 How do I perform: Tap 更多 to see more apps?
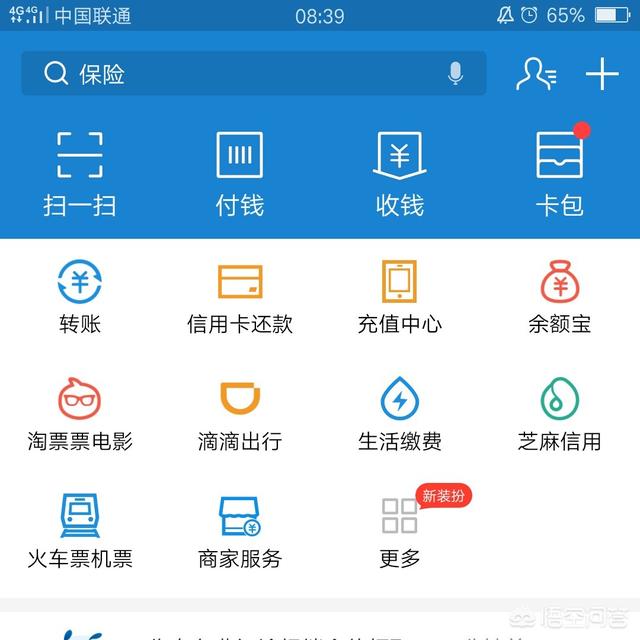click(400, 531)
